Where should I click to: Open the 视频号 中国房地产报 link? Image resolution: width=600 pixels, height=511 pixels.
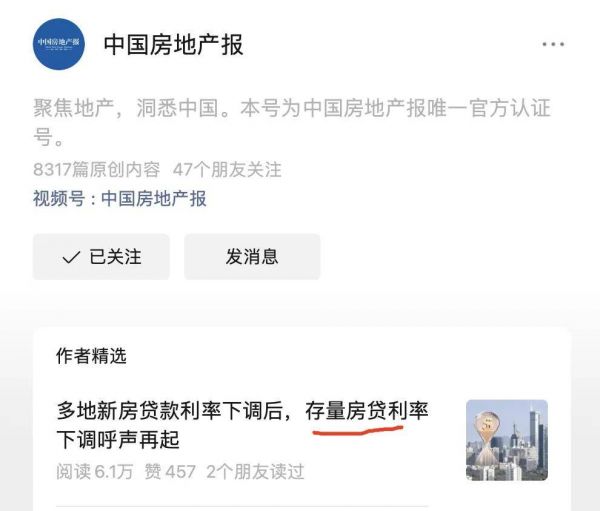pos(154,198)
